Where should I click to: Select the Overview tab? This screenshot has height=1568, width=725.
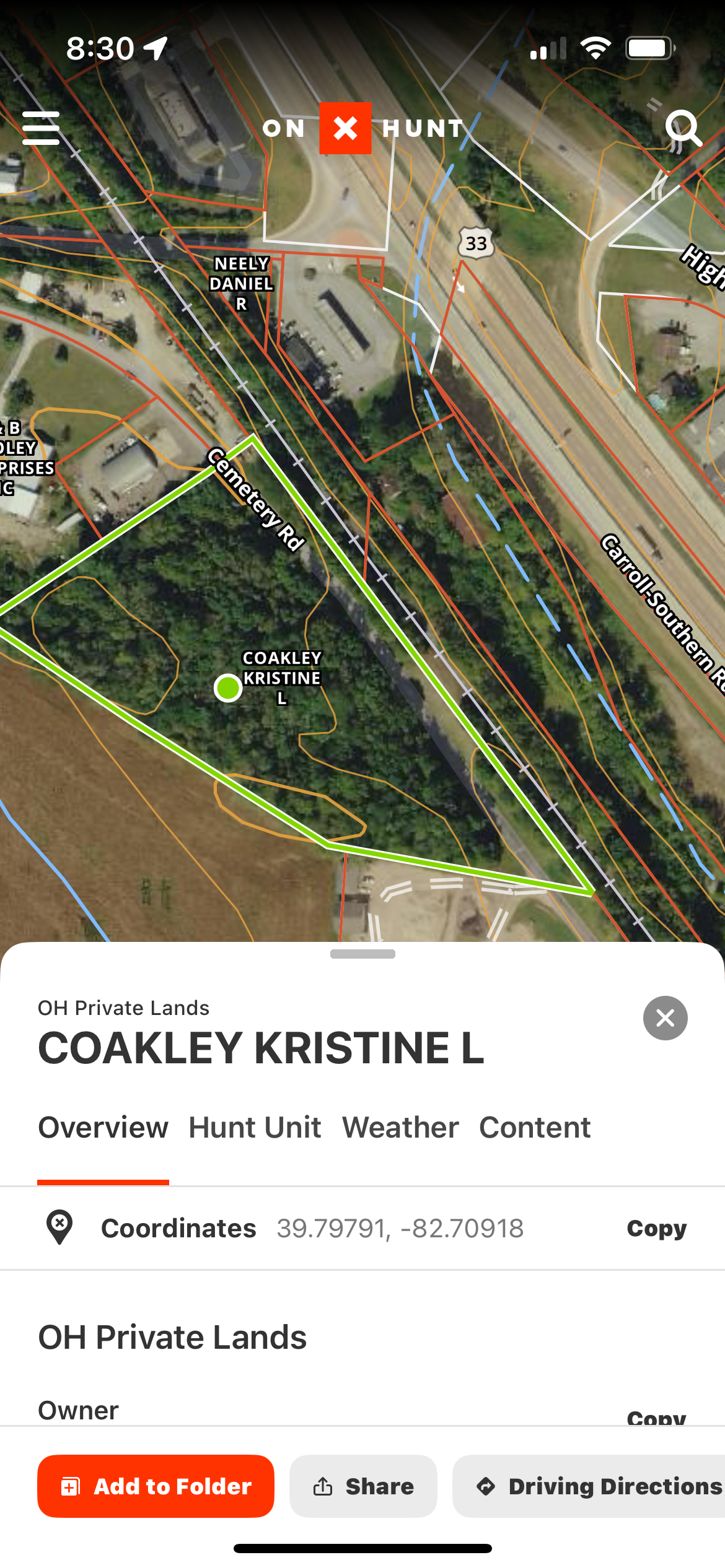(103, 1127)
